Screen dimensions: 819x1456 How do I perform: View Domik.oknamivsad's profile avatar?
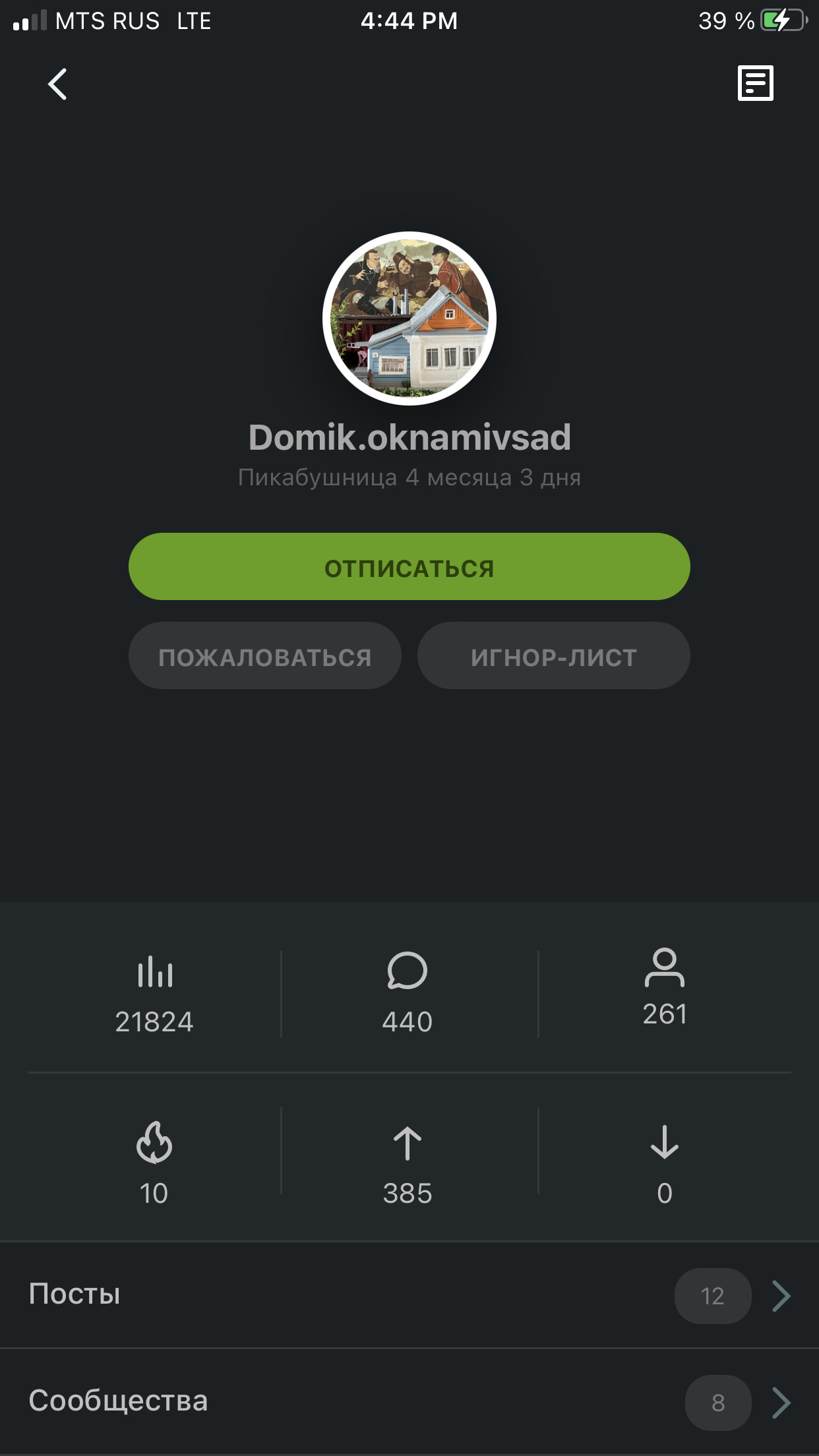(x=409, y=318)
